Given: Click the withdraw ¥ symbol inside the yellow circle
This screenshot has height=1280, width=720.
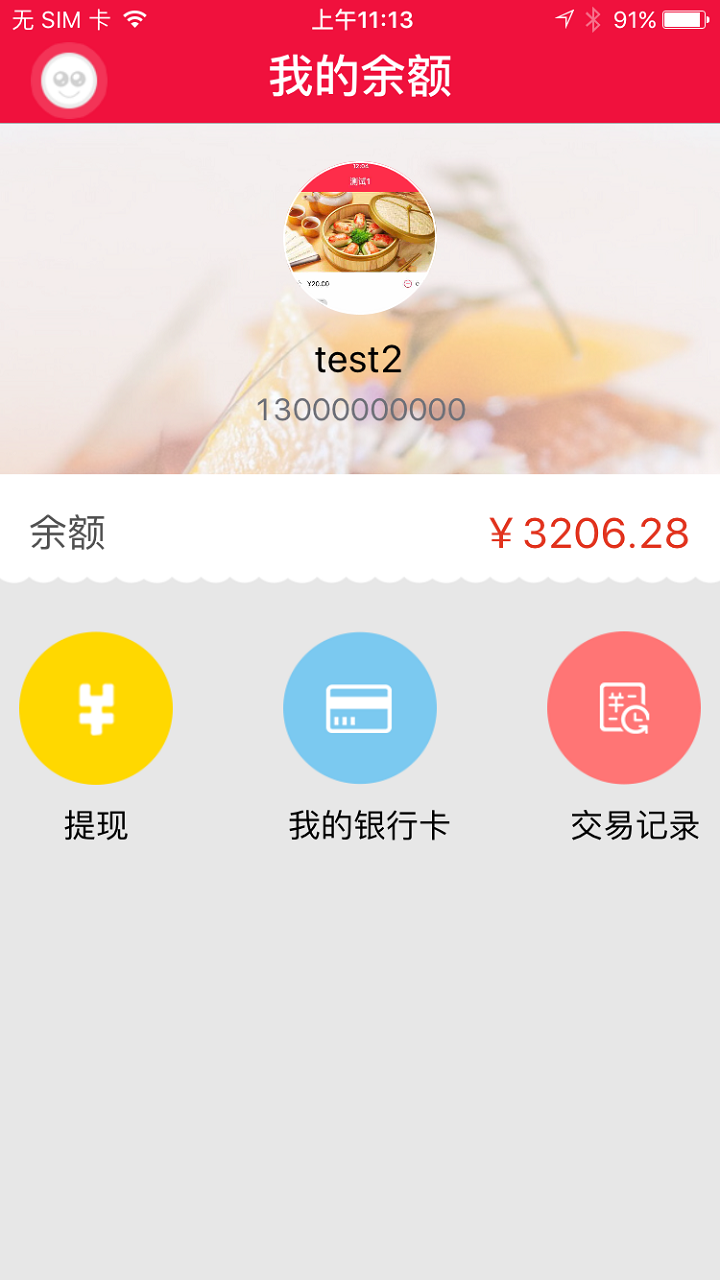Looking at the screenshot, I should (x=96, y=707).
